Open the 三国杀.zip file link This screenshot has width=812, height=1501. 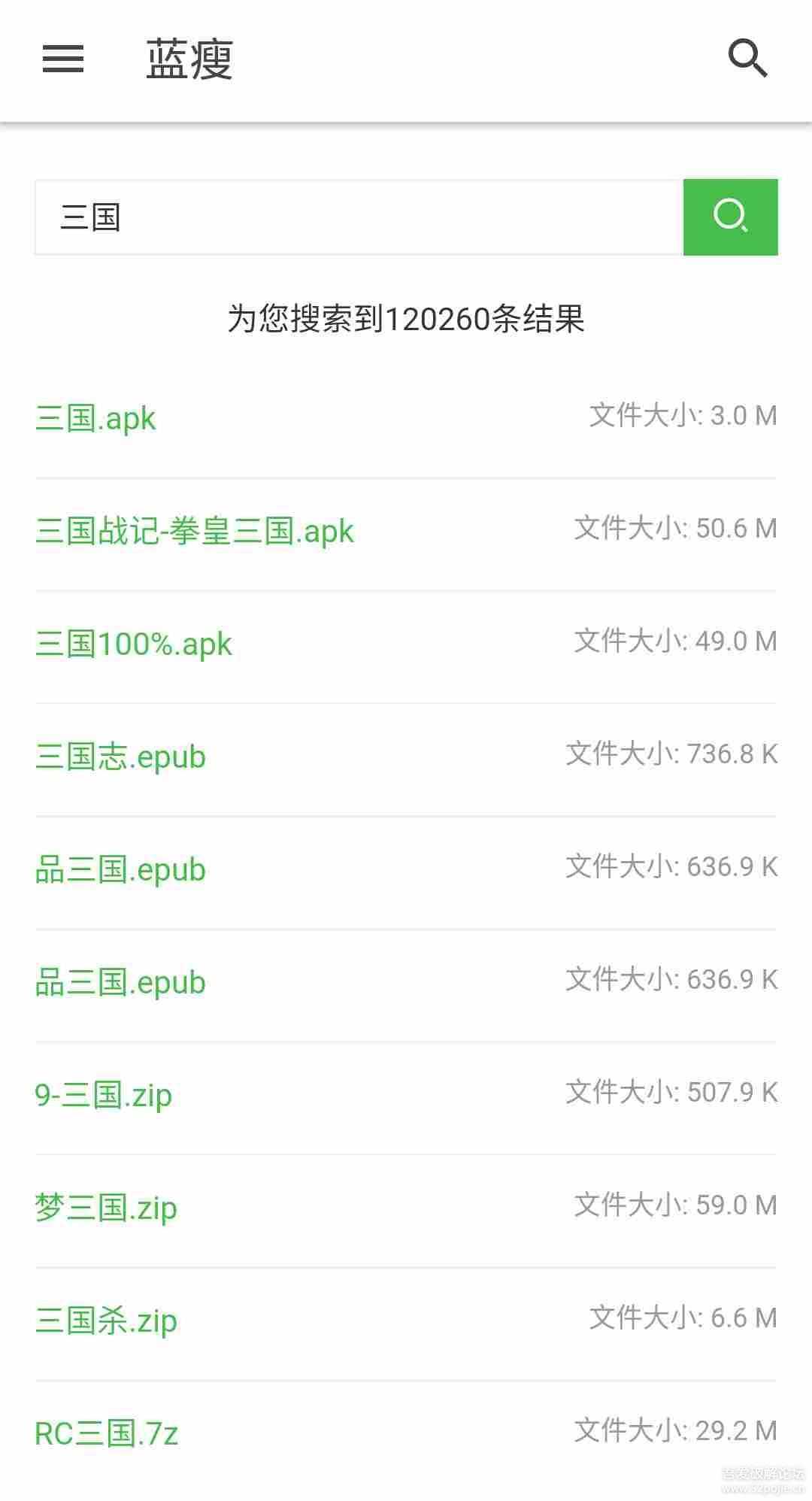107,1321
